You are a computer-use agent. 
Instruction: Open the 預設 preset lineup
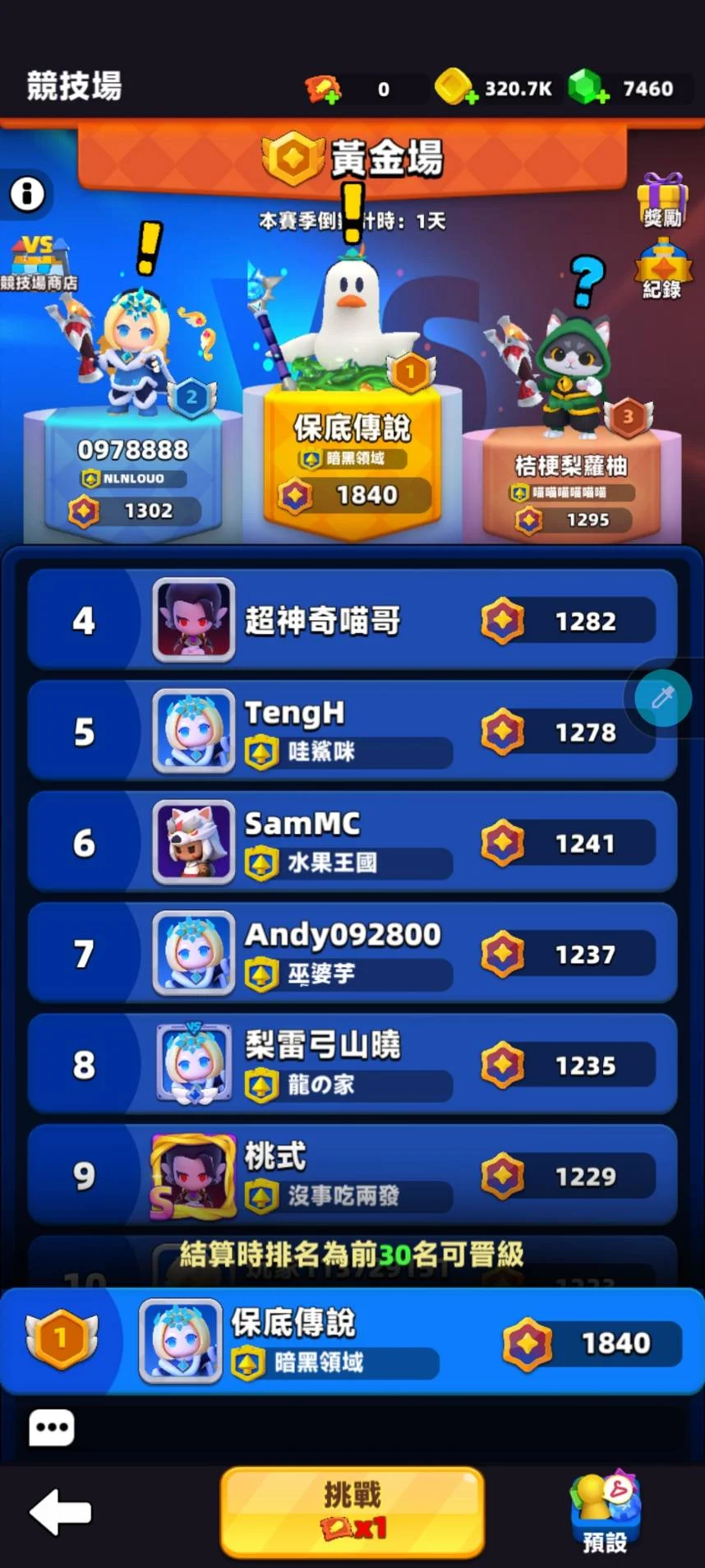coord(606,1513)
